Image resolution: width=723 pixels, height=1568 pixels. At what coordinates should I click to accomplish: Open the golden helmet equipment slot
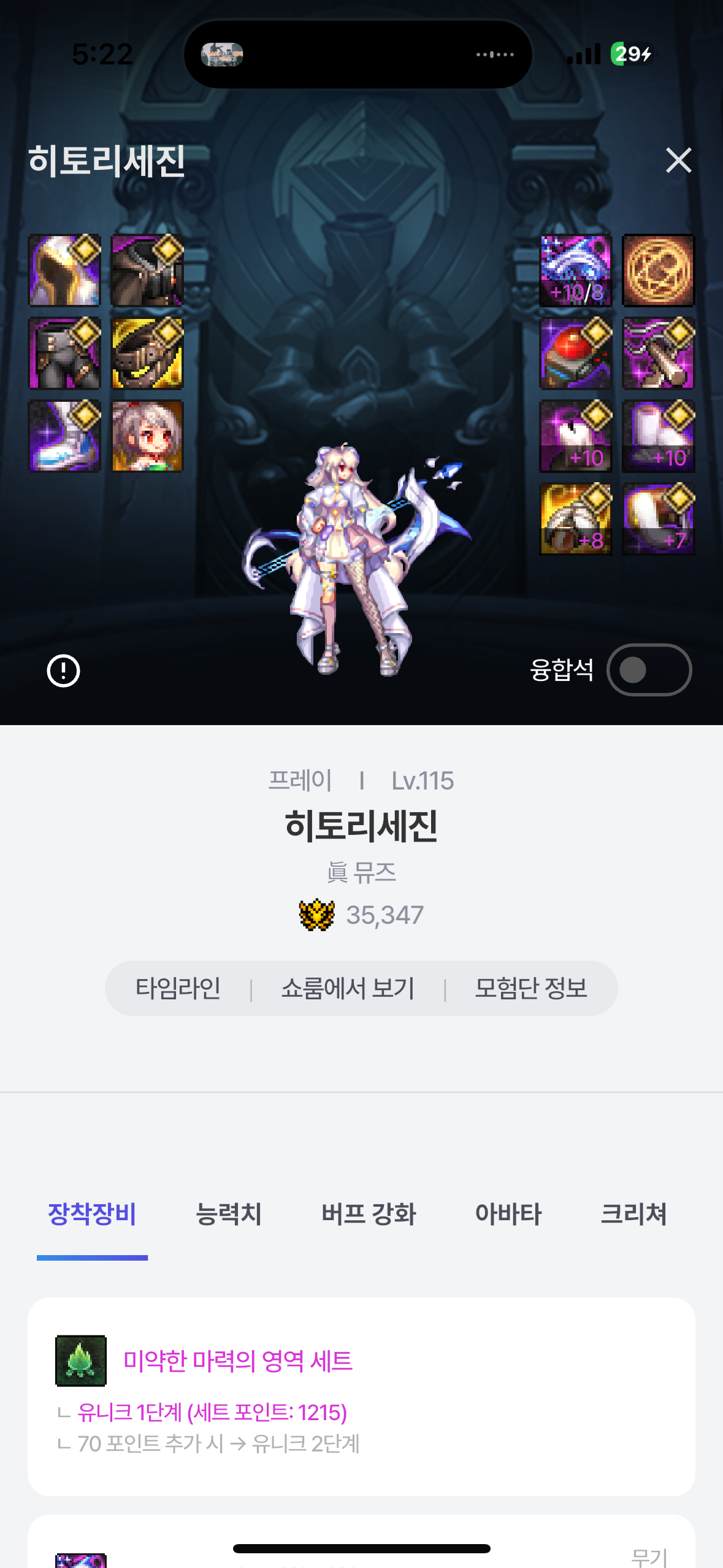[x=64, y=271]
